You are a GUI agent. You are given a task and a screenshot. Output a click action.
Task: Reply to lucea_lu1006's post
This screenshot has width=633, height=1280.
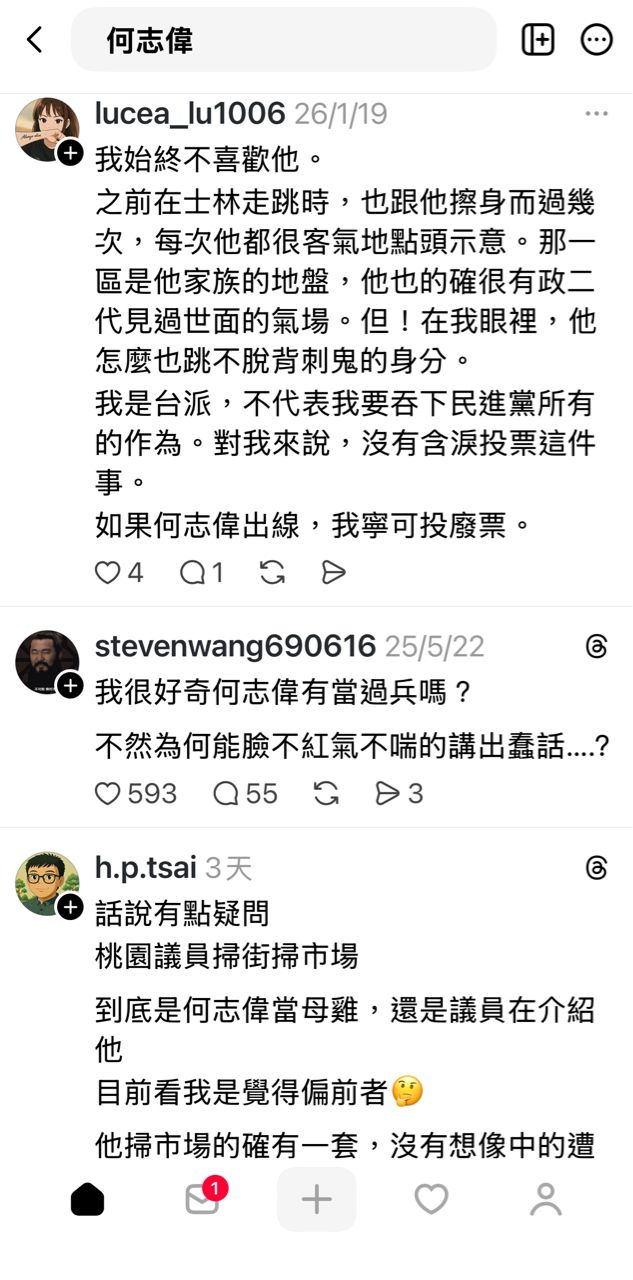(192, 572)
